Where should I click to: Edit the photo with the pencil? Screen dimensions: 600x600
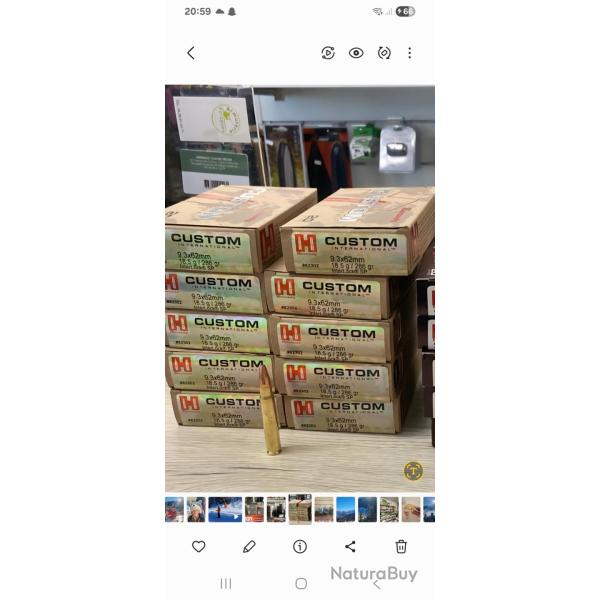click(249, 546)
